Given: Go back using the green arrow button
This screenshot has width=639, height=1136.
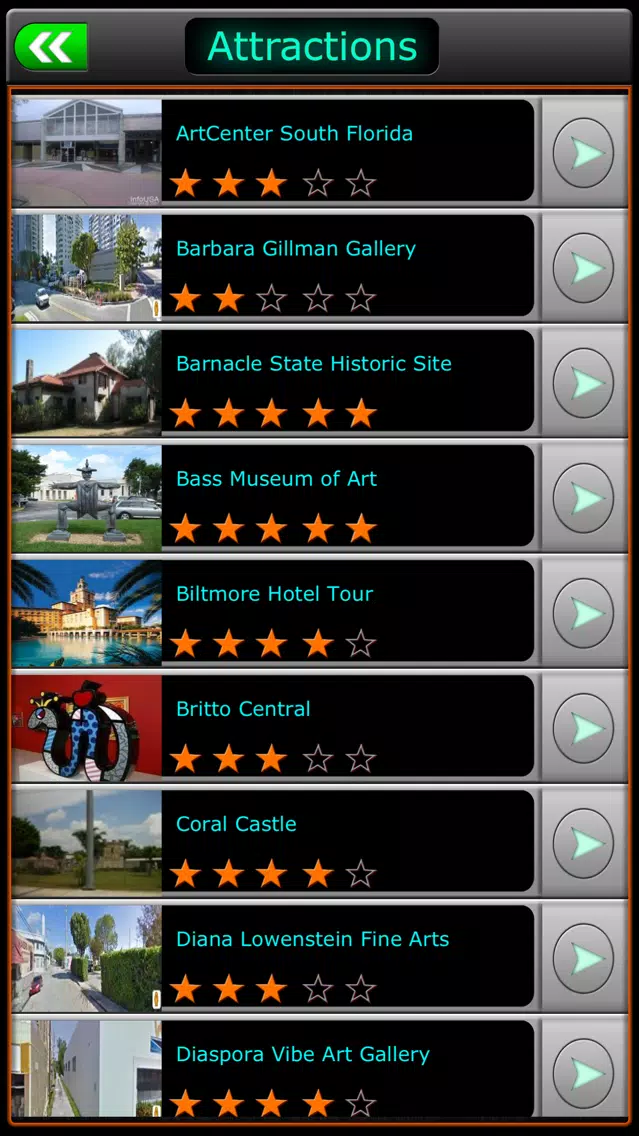Looking at the screenshot, I should pyautogui.click(x=51, y=47).
